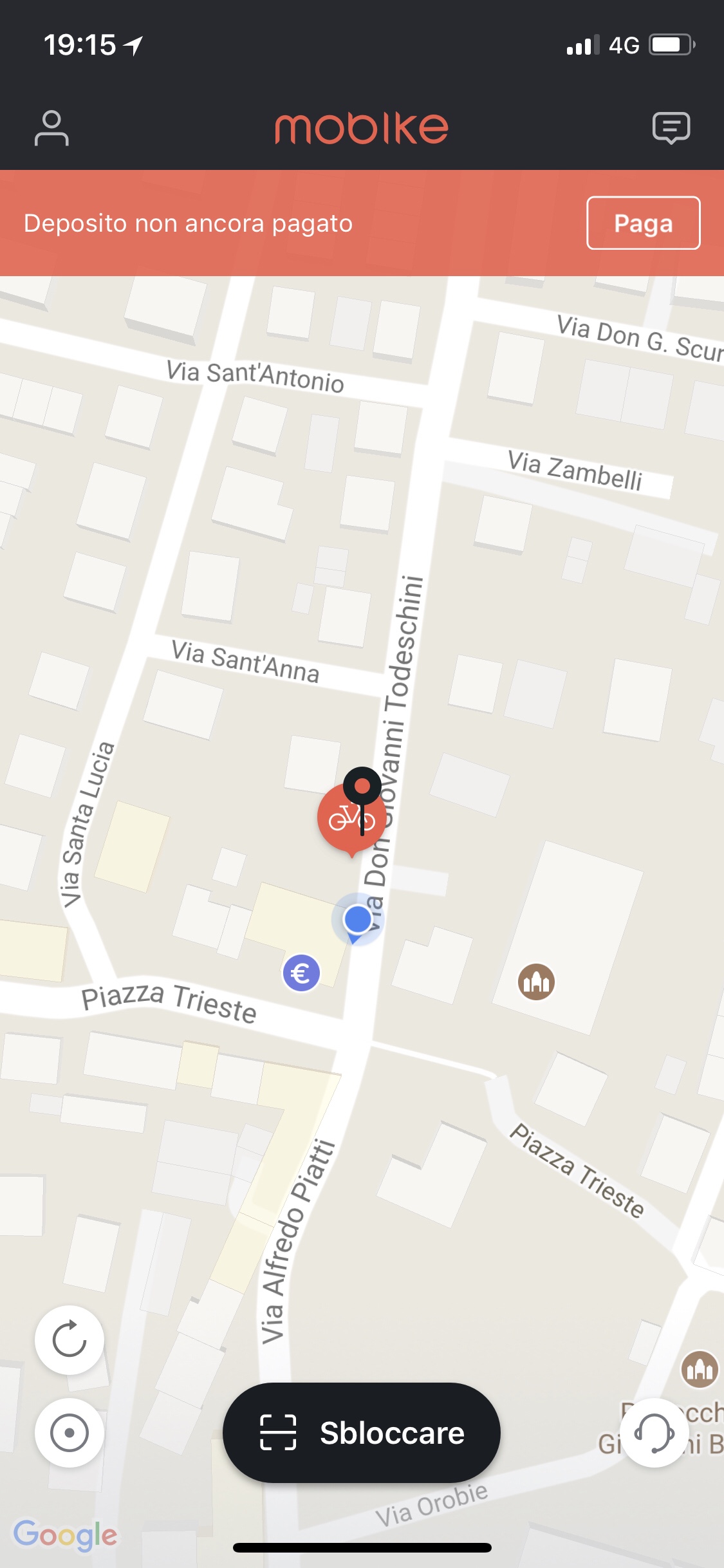Open the messages icon

(x=671, y=127)
